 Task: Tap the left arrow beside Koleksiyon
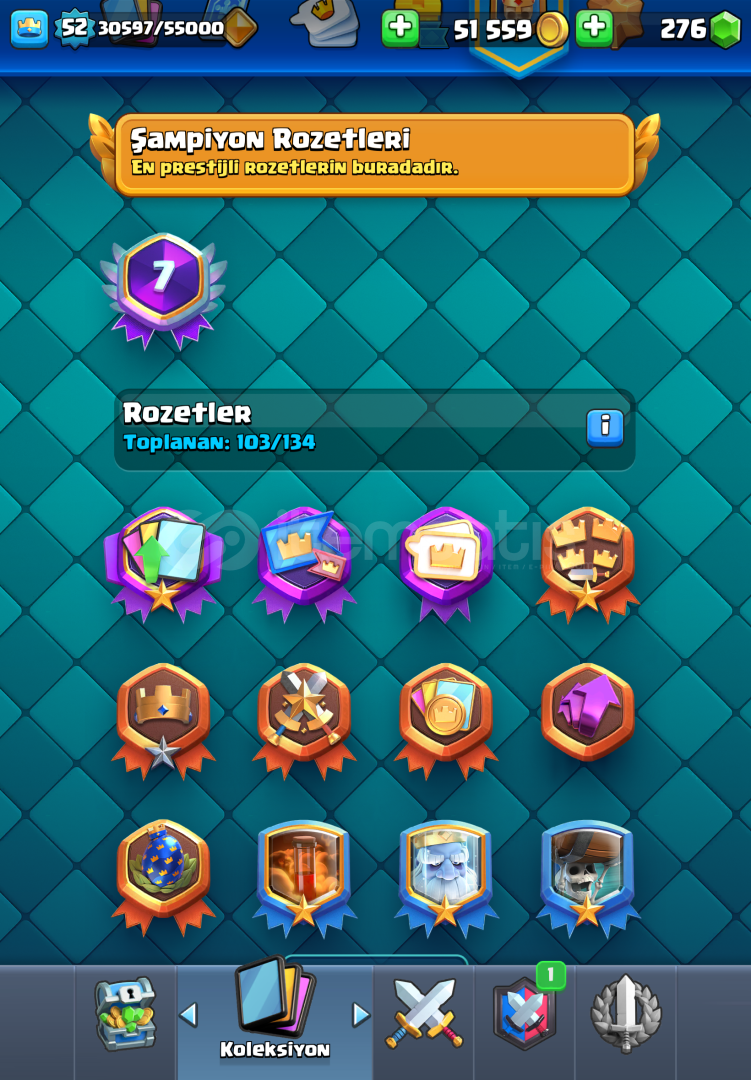[188, 1014]
